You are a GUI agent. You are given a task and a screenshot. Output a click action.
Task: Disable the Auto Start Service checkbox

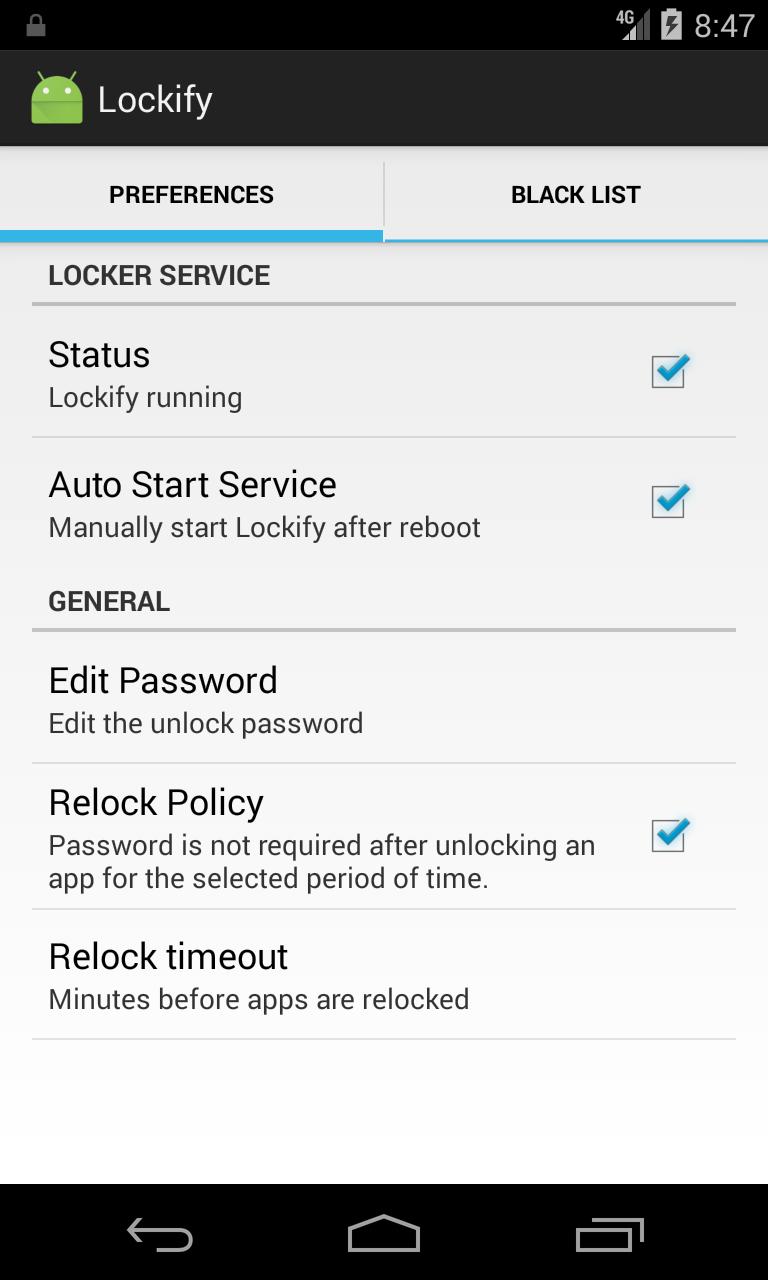(x=668, y=501)
